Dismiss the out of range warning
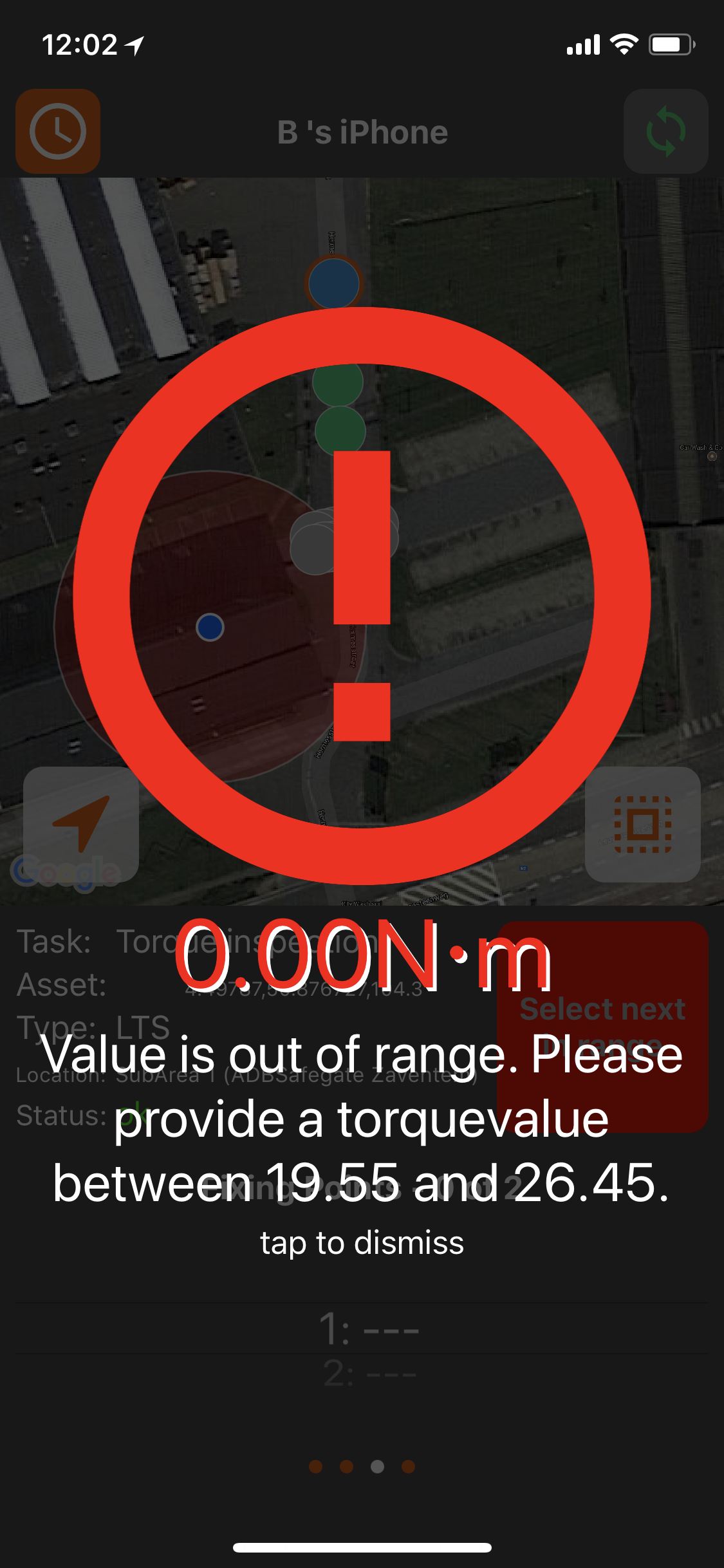Viewport: 724px width, 1568px height. [362, 1242]
